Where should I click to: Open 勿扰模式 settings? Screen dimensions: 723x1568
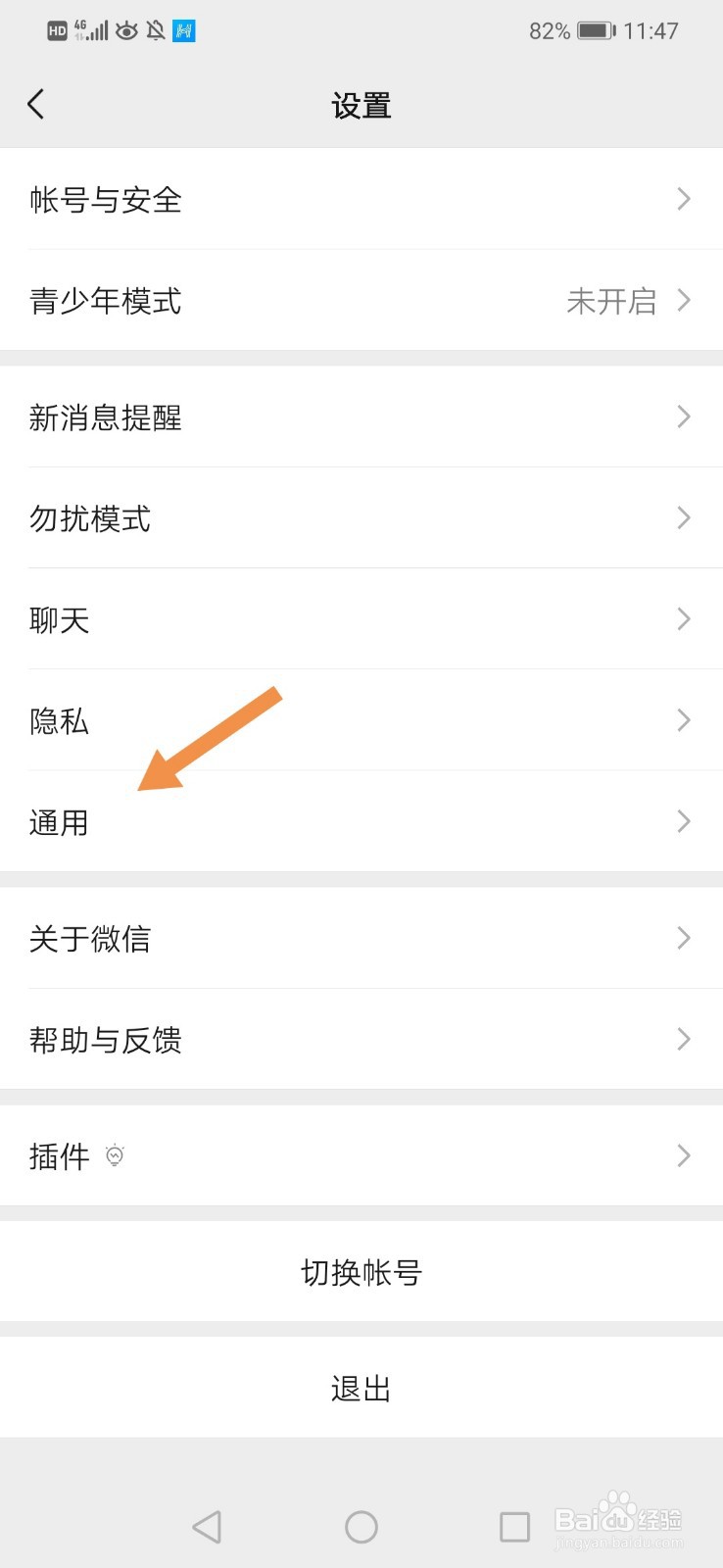[x=361, y=518]
